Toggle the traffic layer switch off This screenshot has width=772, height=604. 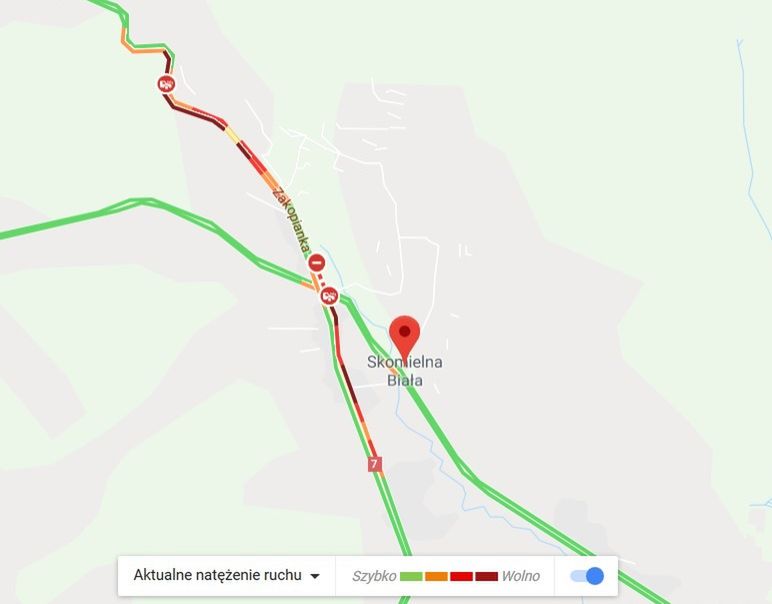[588, 576]
